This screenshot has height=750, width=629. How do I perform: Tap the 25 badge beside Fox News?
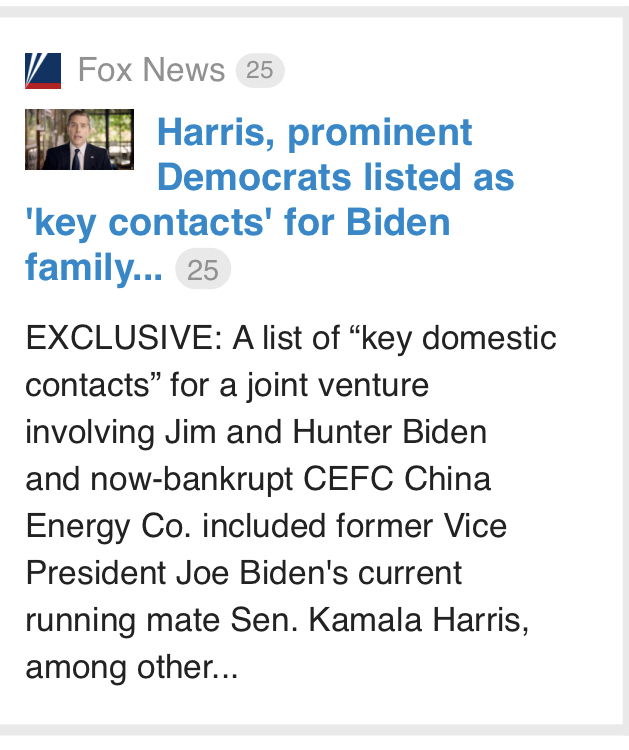pos(260,70)
